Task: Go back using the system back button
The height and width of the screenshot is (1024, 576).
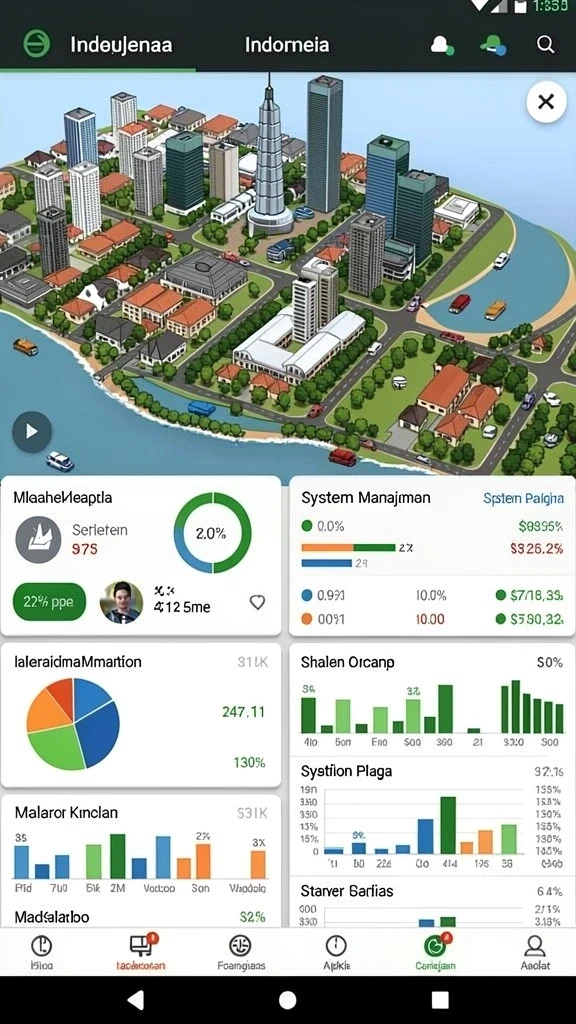Action: pyautogui.click(x=136, y=1000)
